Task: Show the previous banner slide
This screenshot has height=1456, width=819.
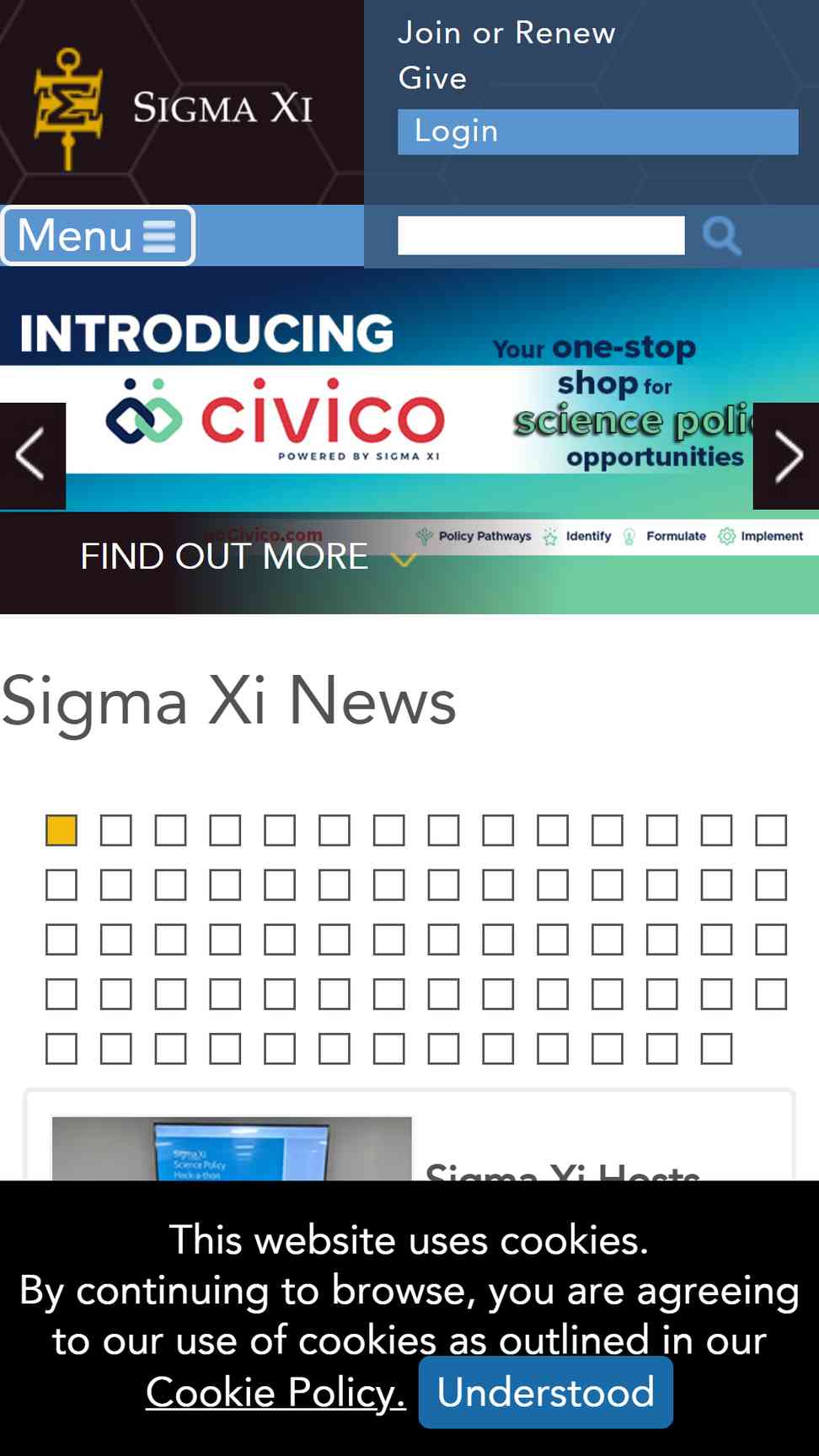Action: pos(32,456)
